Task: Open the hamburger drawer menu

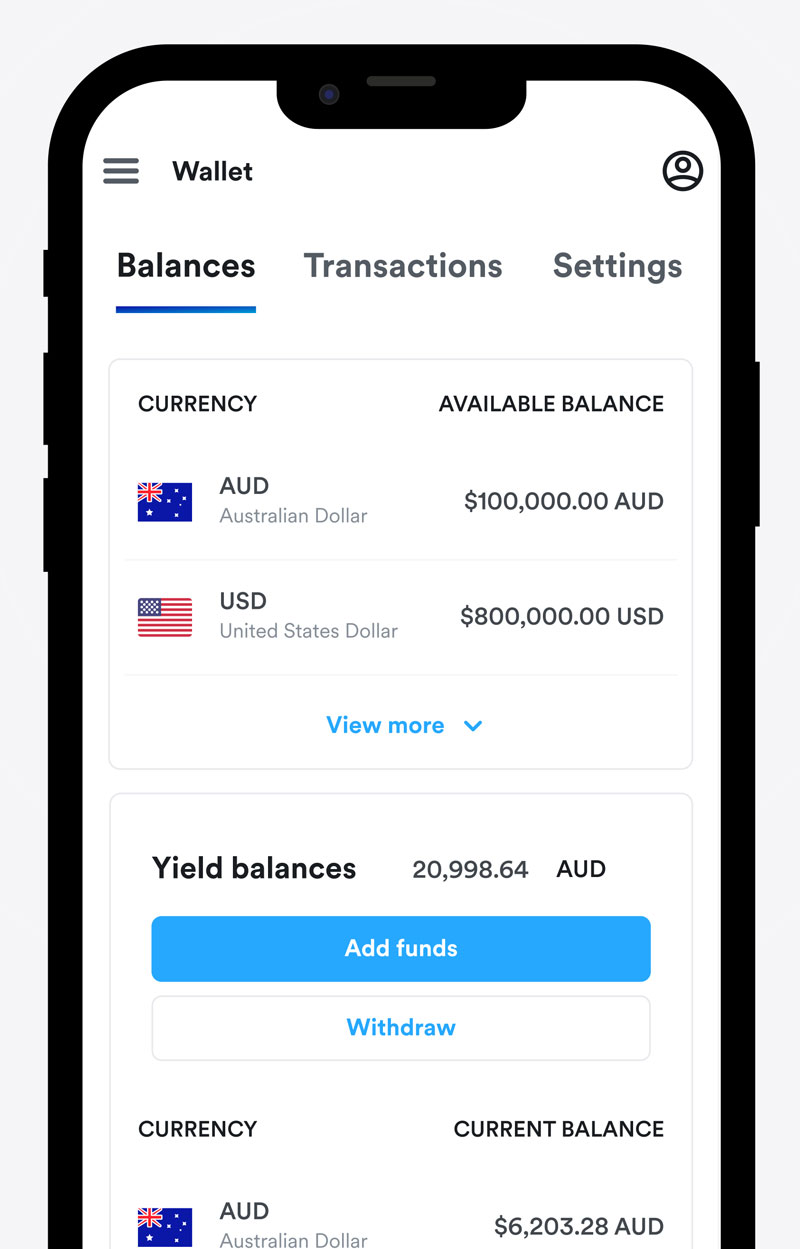Action: pos(121,171)
